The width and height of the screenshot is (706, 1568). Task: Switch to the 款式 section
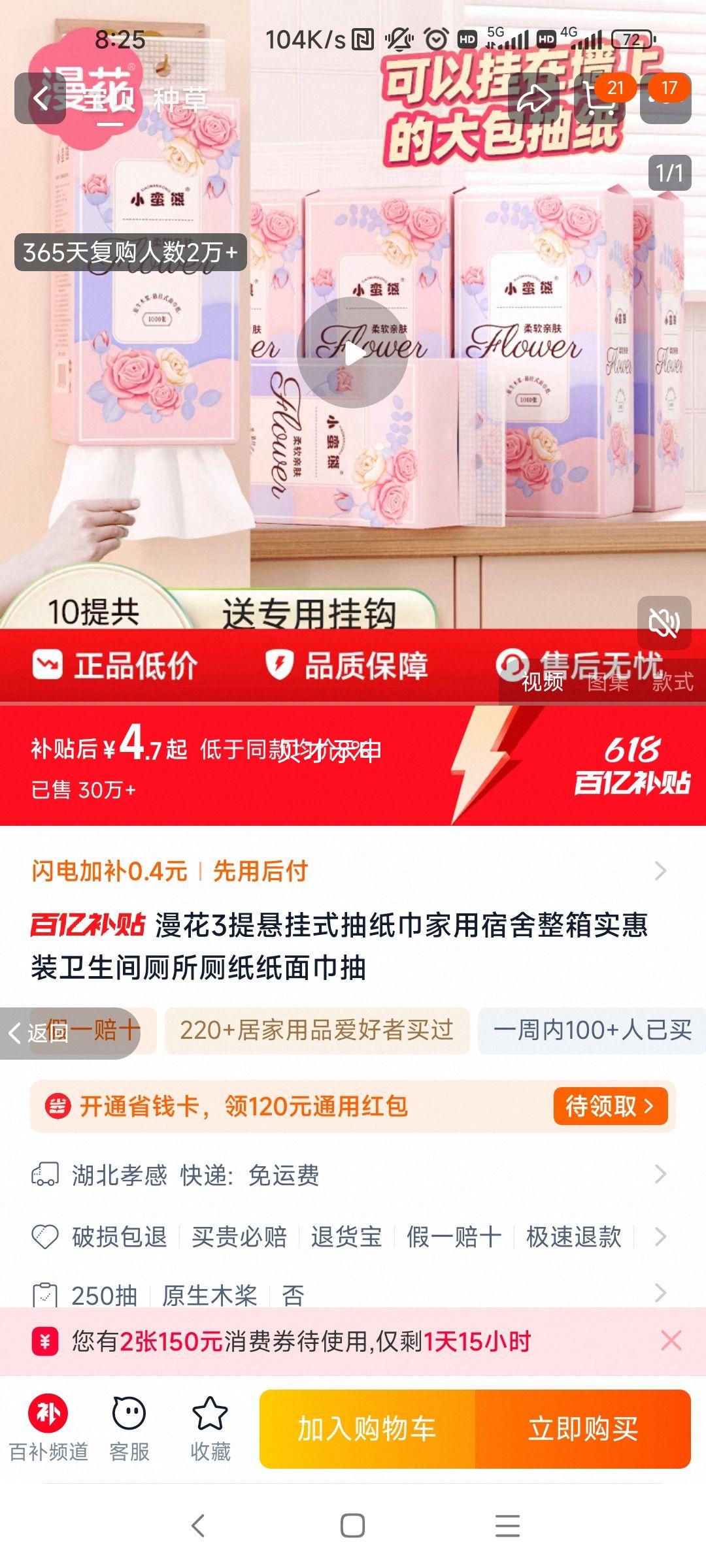(672, 682)
